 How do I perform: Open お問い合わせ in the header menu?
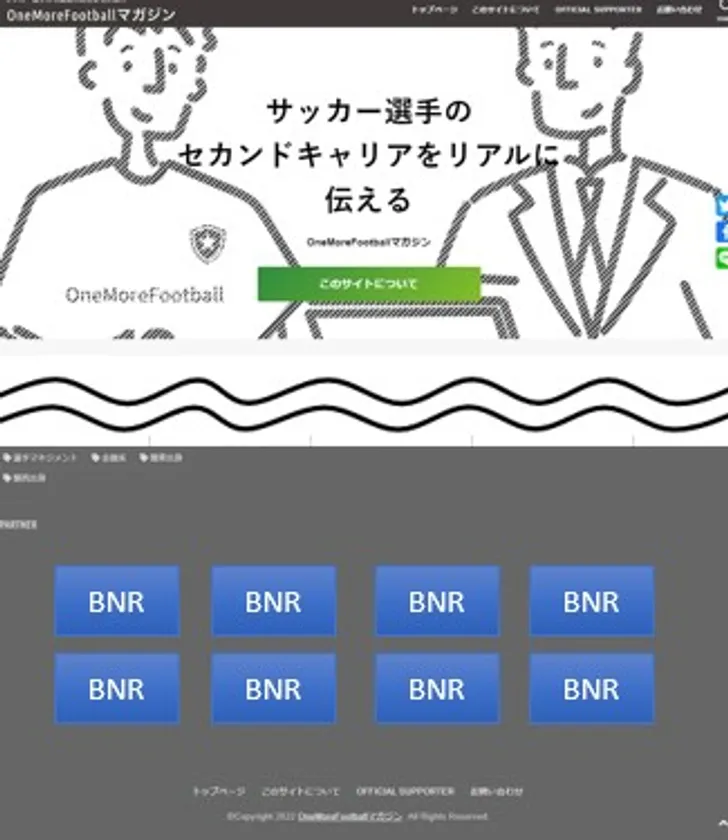tap(679, 9)
